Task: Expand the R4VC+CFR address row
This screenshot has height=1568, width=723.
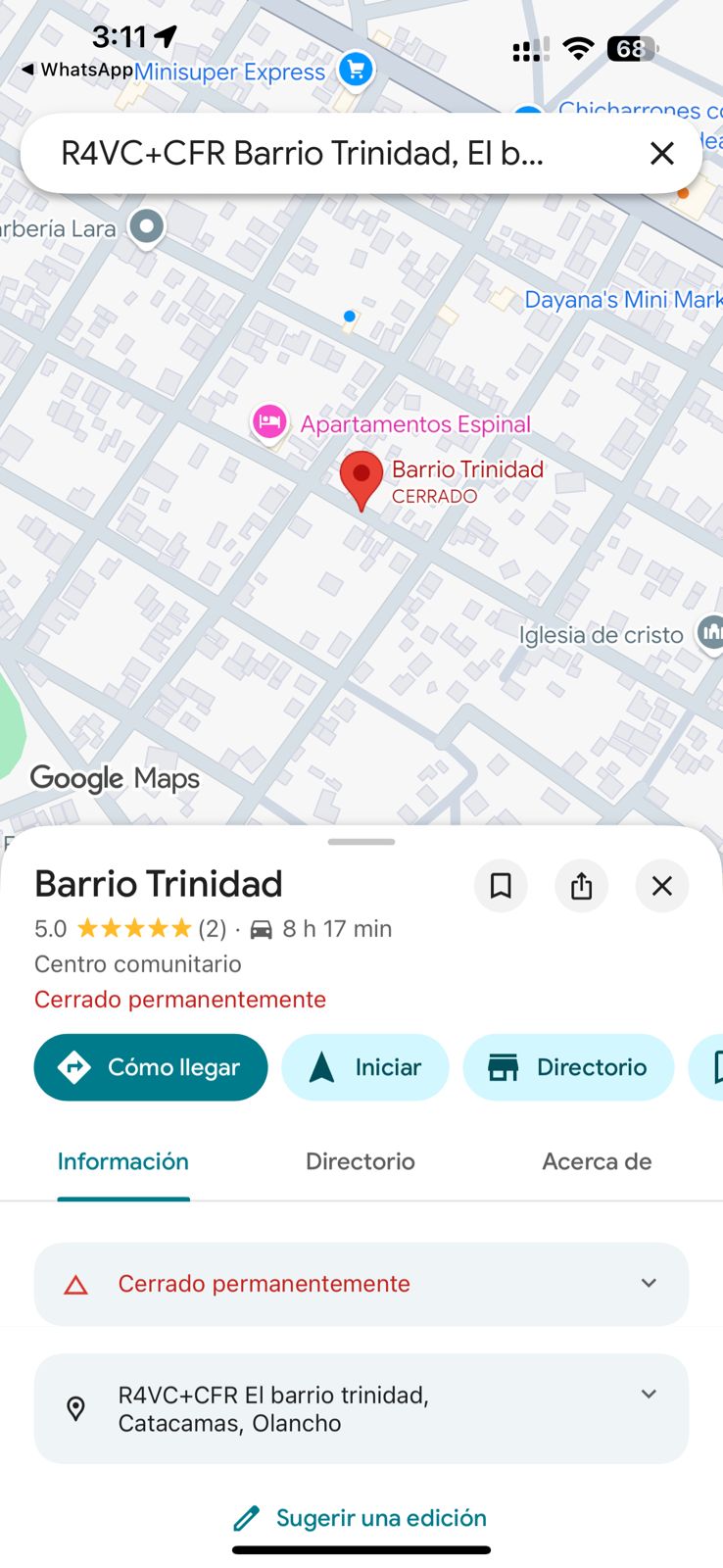Action: click(361, 1408)
